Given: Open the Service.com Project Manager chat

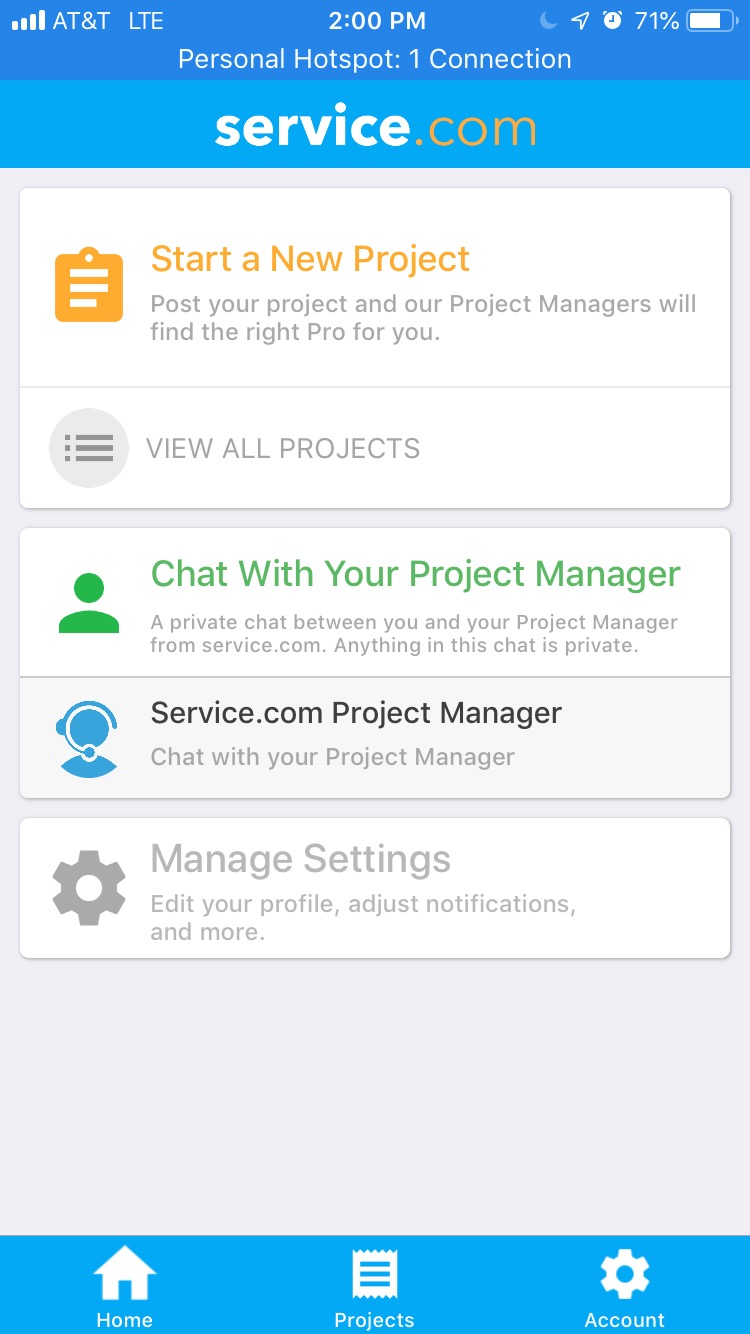Looking at the screenshot, I should 374,738.
